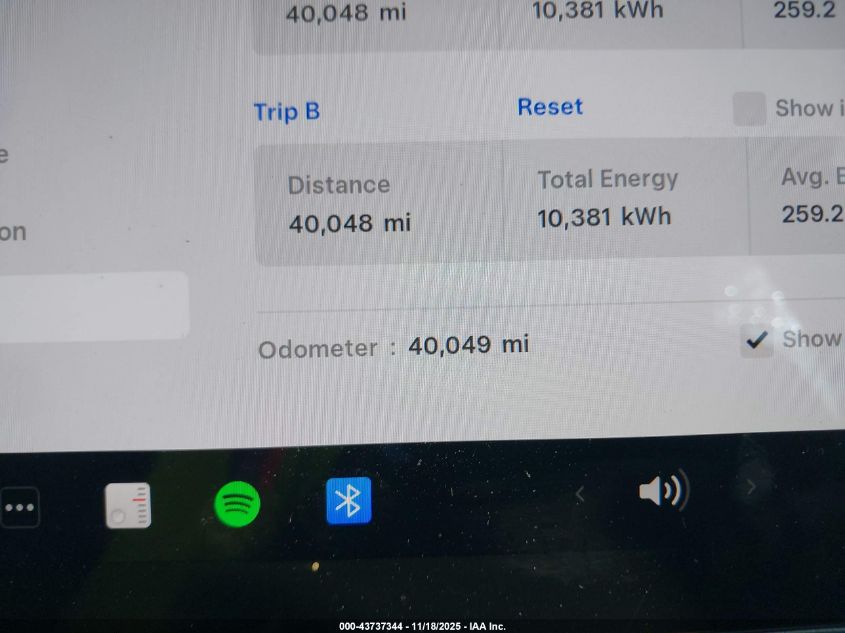The width and height of the screenshot is (845, 633).
Task: Open Bluetooth settings
Action: [x=348, y=500]
